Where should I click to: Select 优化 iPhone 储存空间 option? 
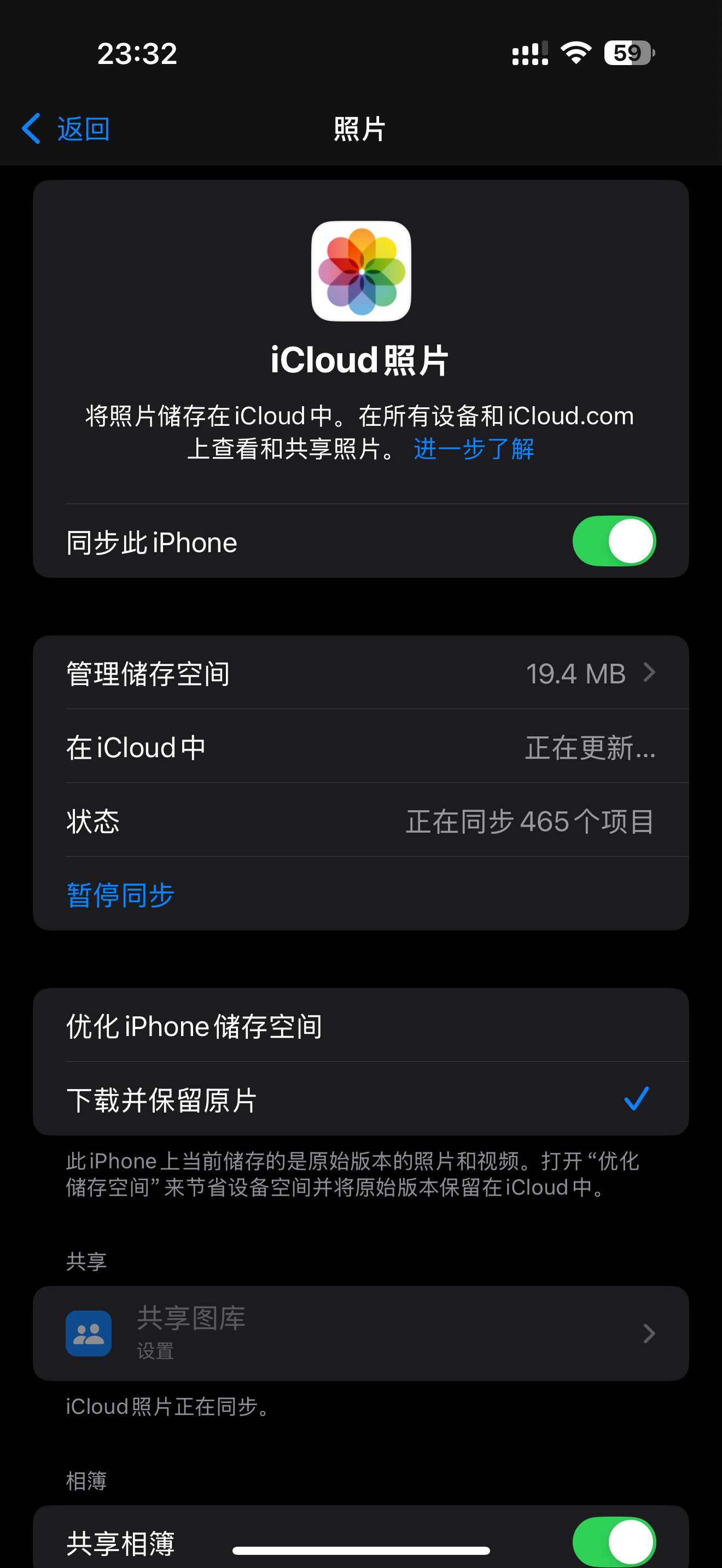360,1026
